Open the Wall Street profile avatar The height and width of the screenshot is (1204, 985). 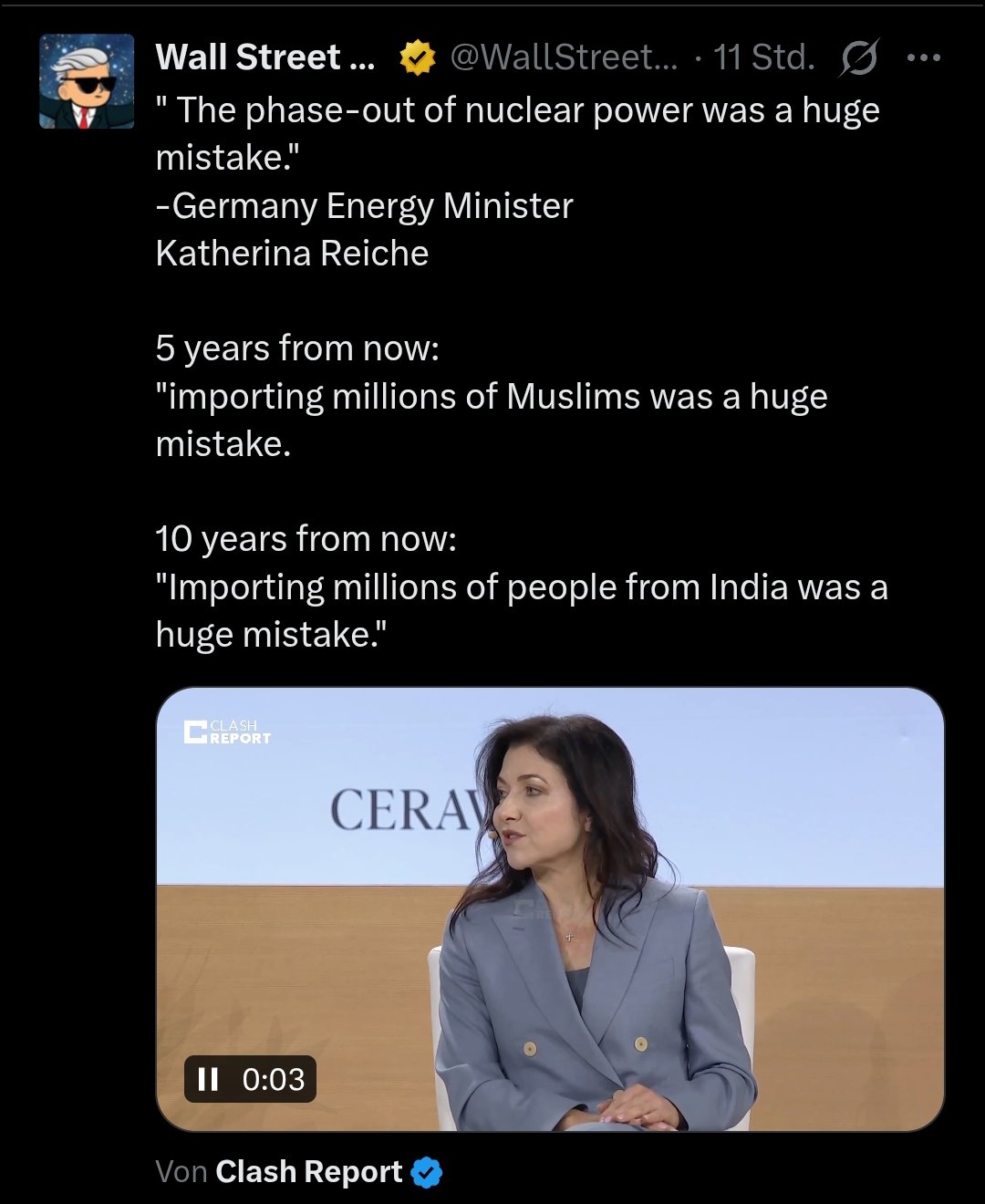(87, 81)
